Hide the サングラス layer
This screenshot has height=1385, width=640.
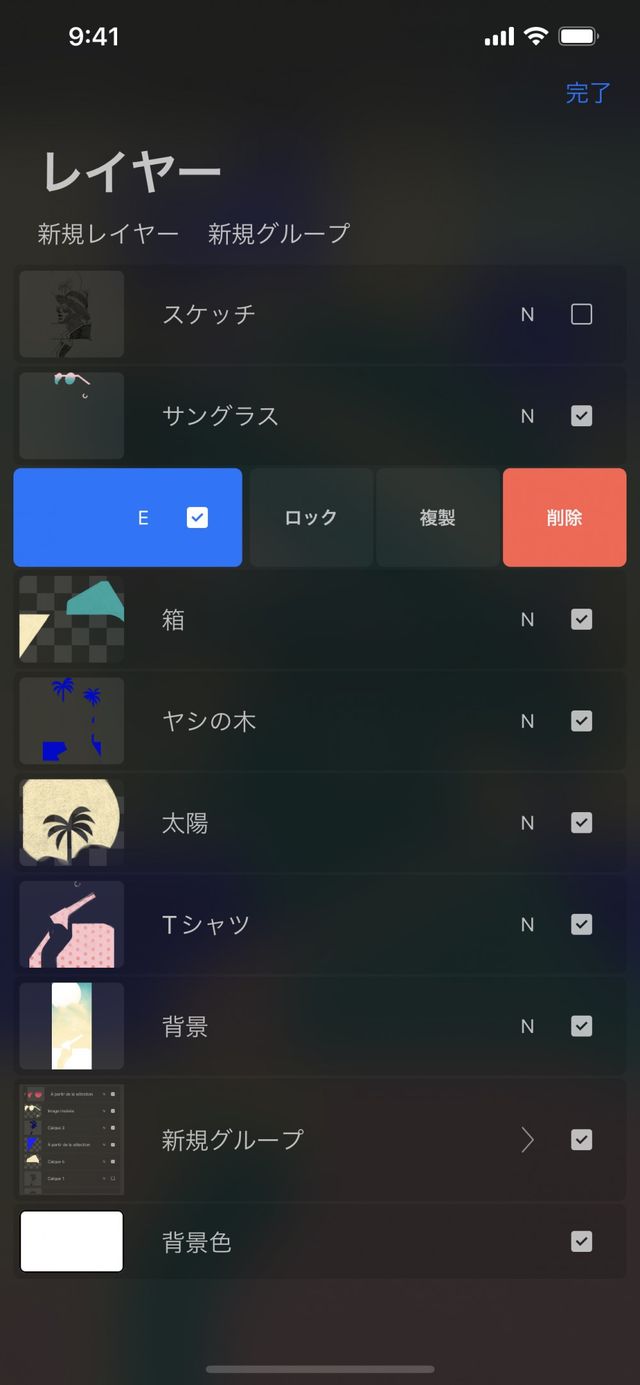pos(581,416)
